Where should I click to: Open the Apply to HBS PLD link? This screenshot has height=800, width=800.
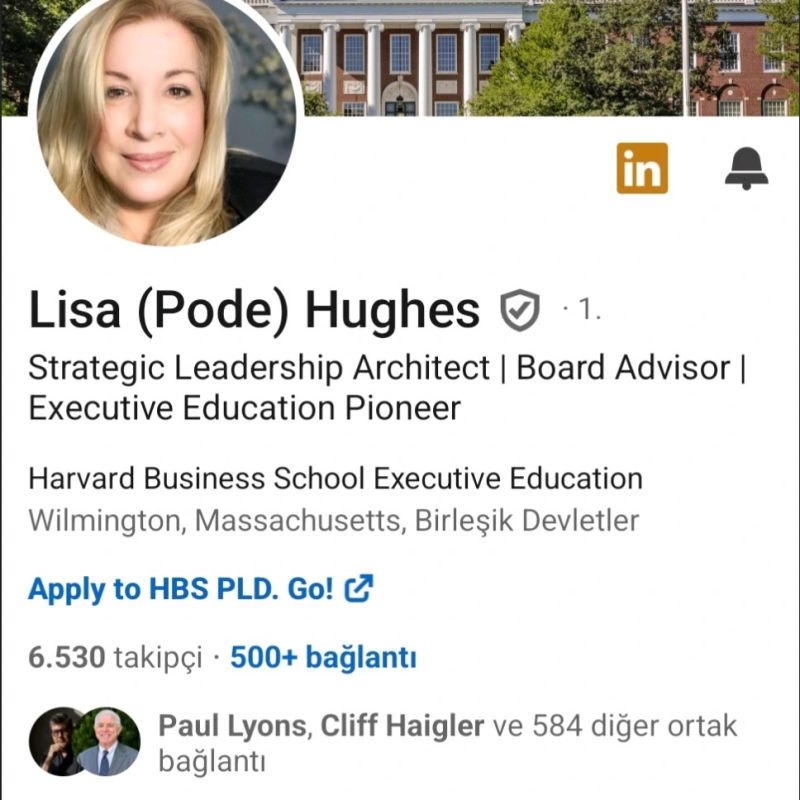tap(200, 589)
